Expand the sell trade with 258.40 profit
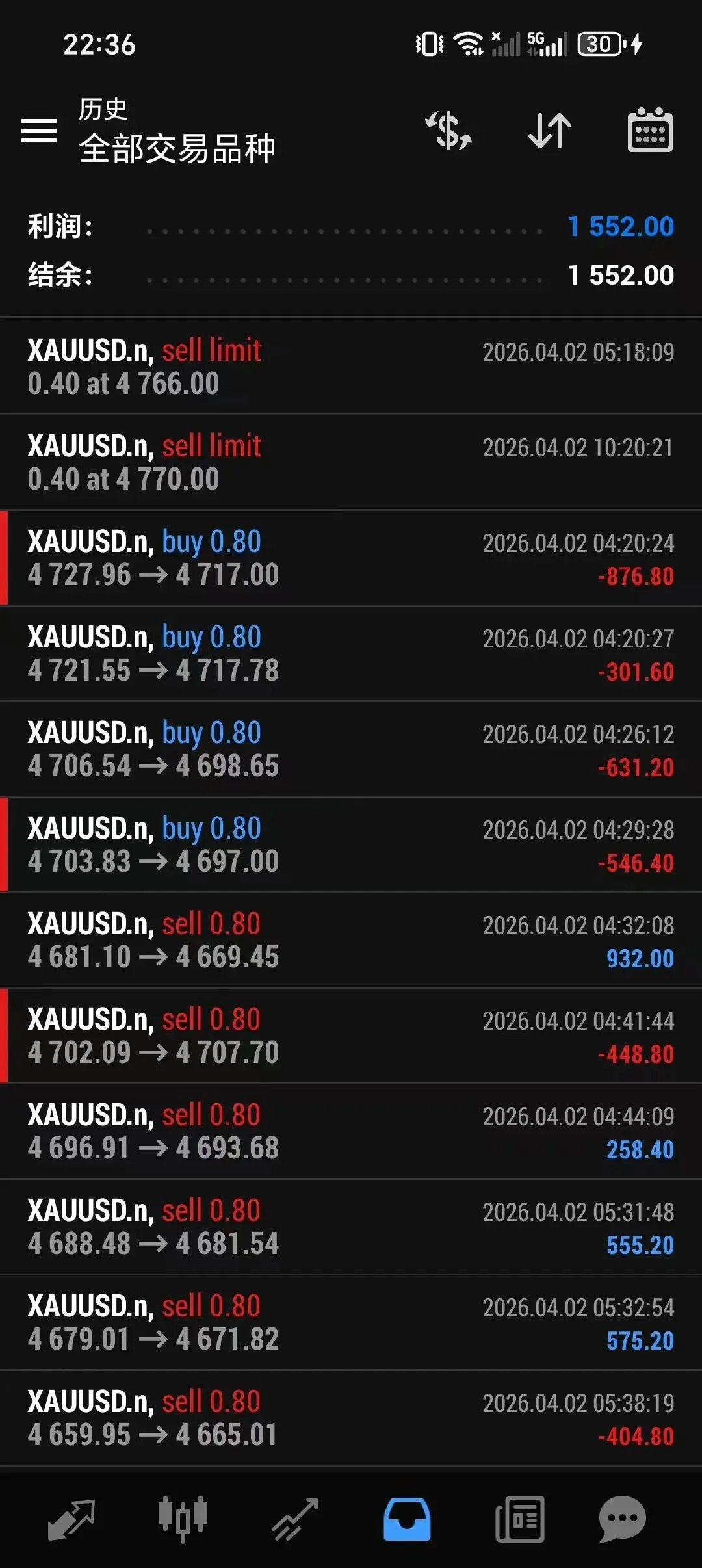The width and height of the screenshot is (702, 1568). (351, 1131)
